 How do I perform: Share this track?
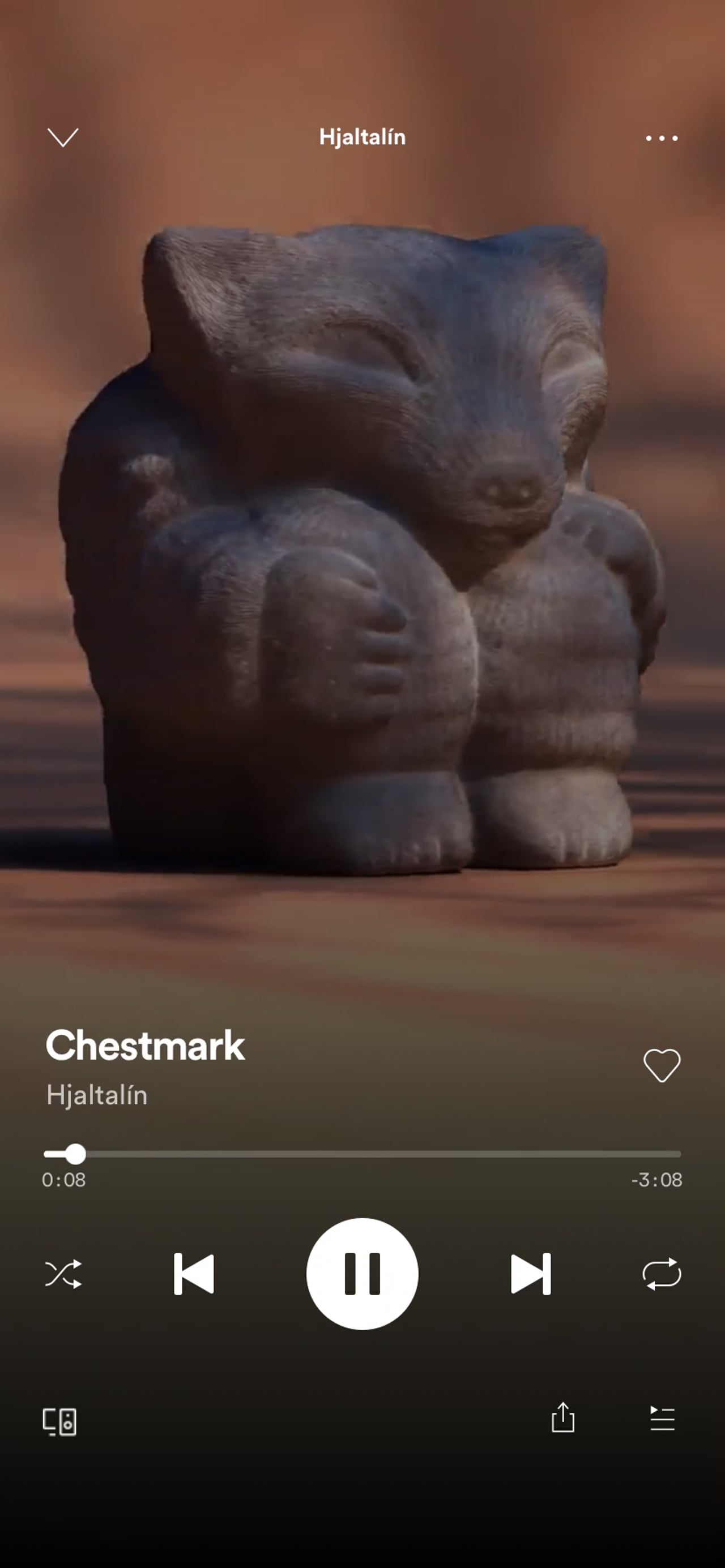pyautogui.click(x=563, y=1417)
